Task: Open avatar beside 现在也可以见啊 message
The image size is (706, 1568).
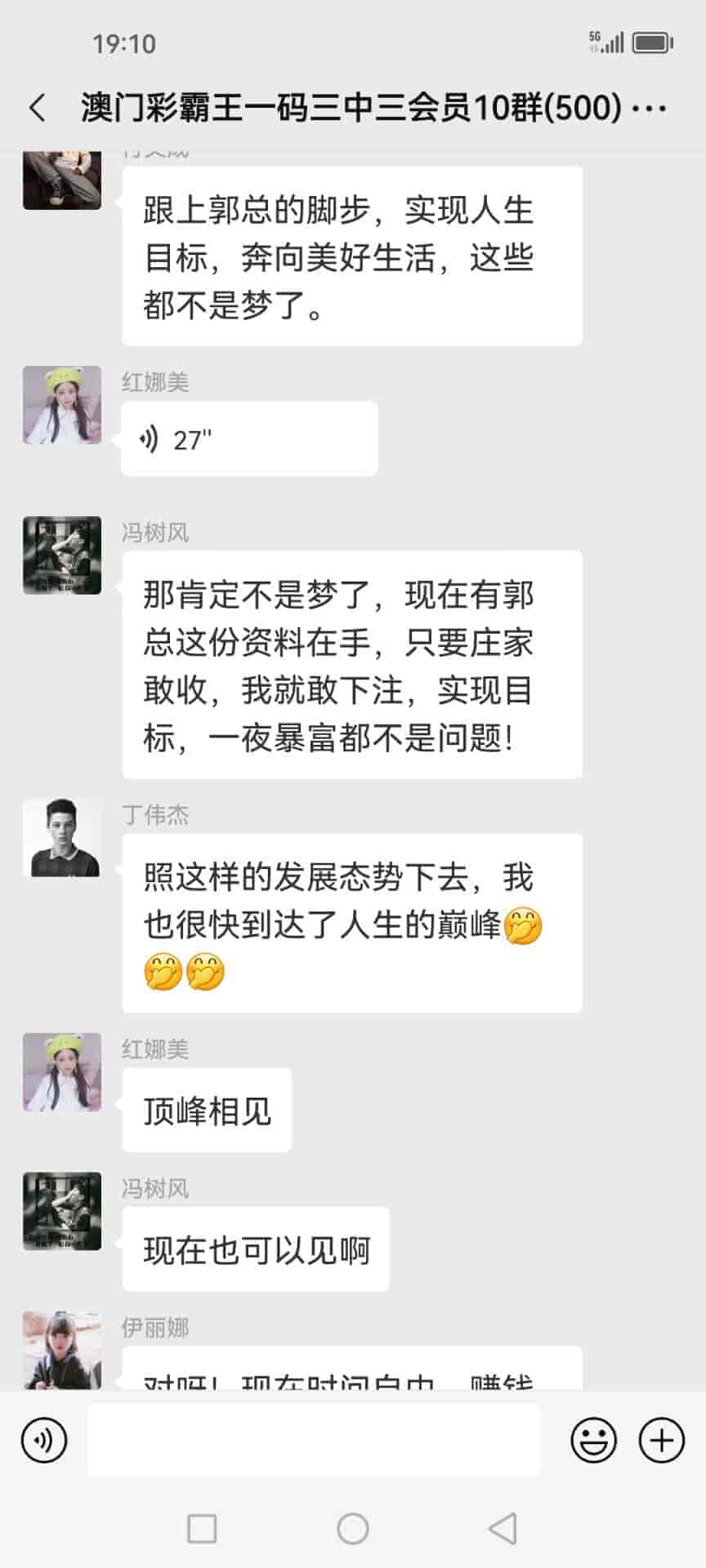Action: (62, 1211)
